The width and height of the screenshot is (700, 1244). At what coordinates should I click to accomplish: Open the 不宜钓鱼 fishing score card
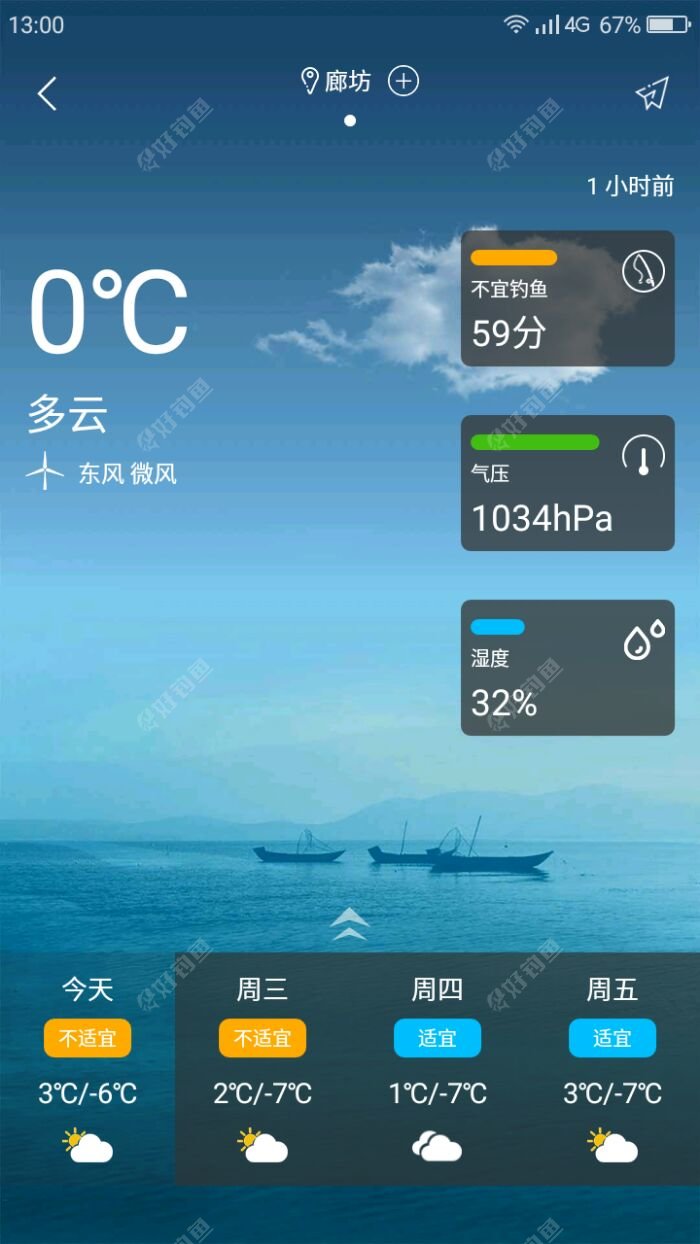tap(567, 299)
